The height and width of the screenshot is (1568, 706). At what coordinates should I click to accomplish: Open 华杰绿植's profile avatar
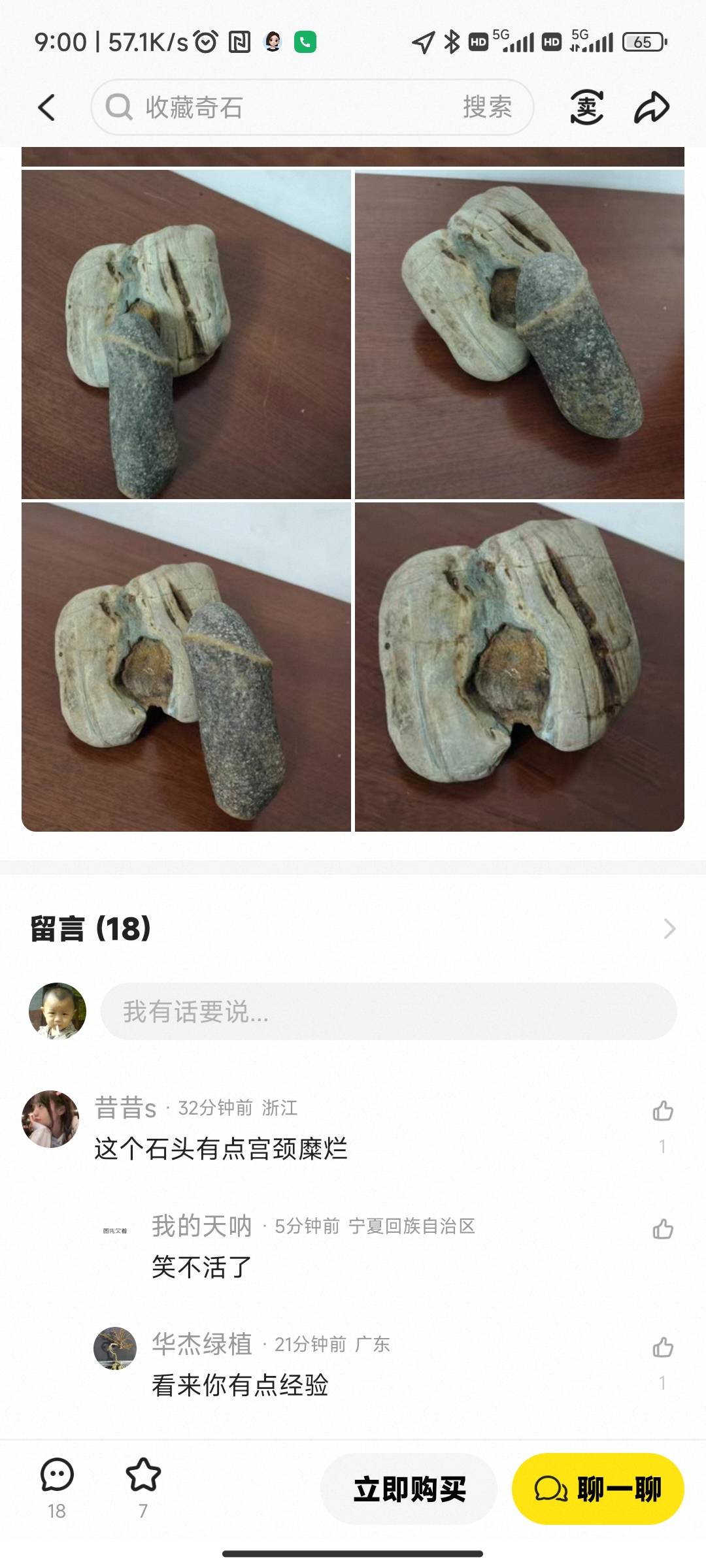click(115, 1348)
